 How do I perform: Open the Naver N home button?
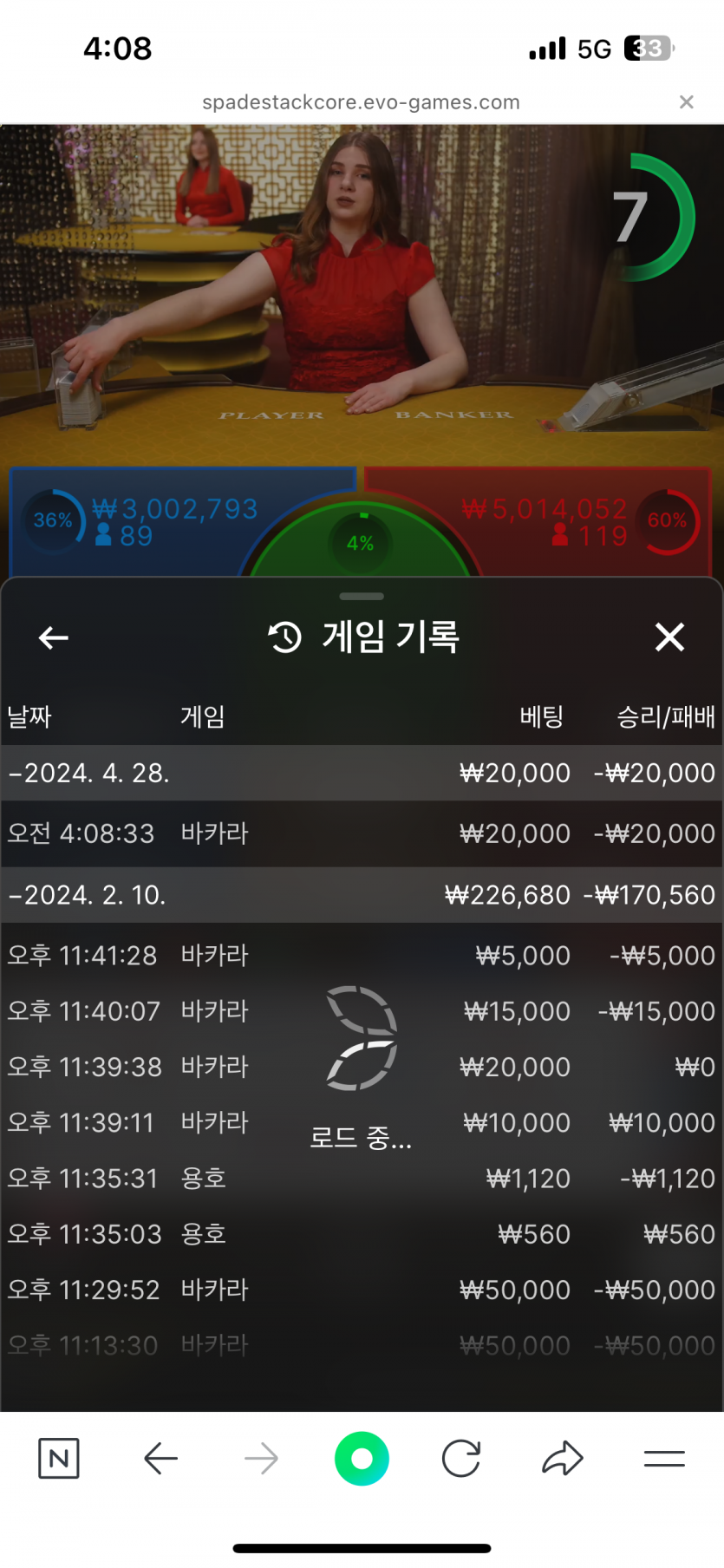click(59, 1459)
